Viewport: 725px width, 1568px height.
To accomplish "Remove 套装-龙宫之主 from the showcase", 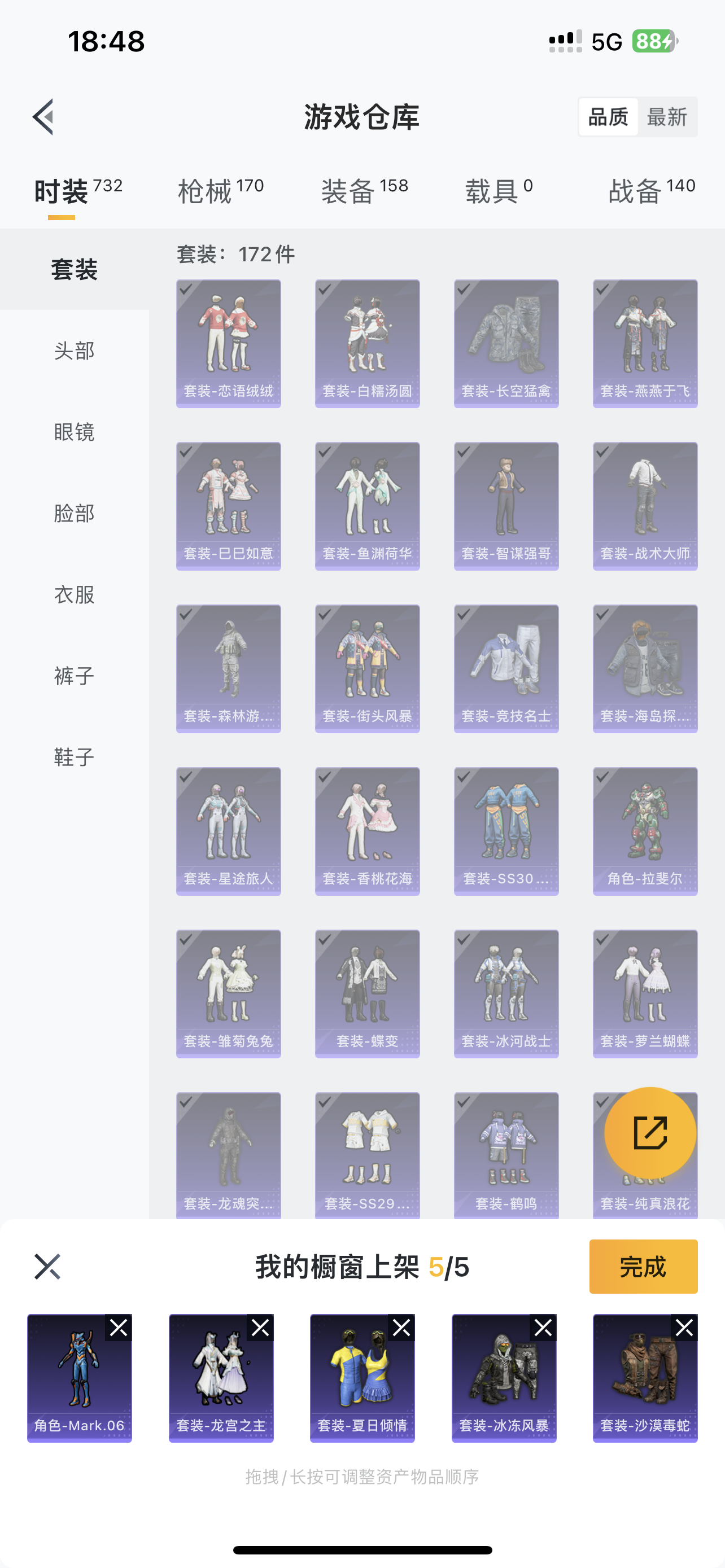I will (x=260, y=1327).
